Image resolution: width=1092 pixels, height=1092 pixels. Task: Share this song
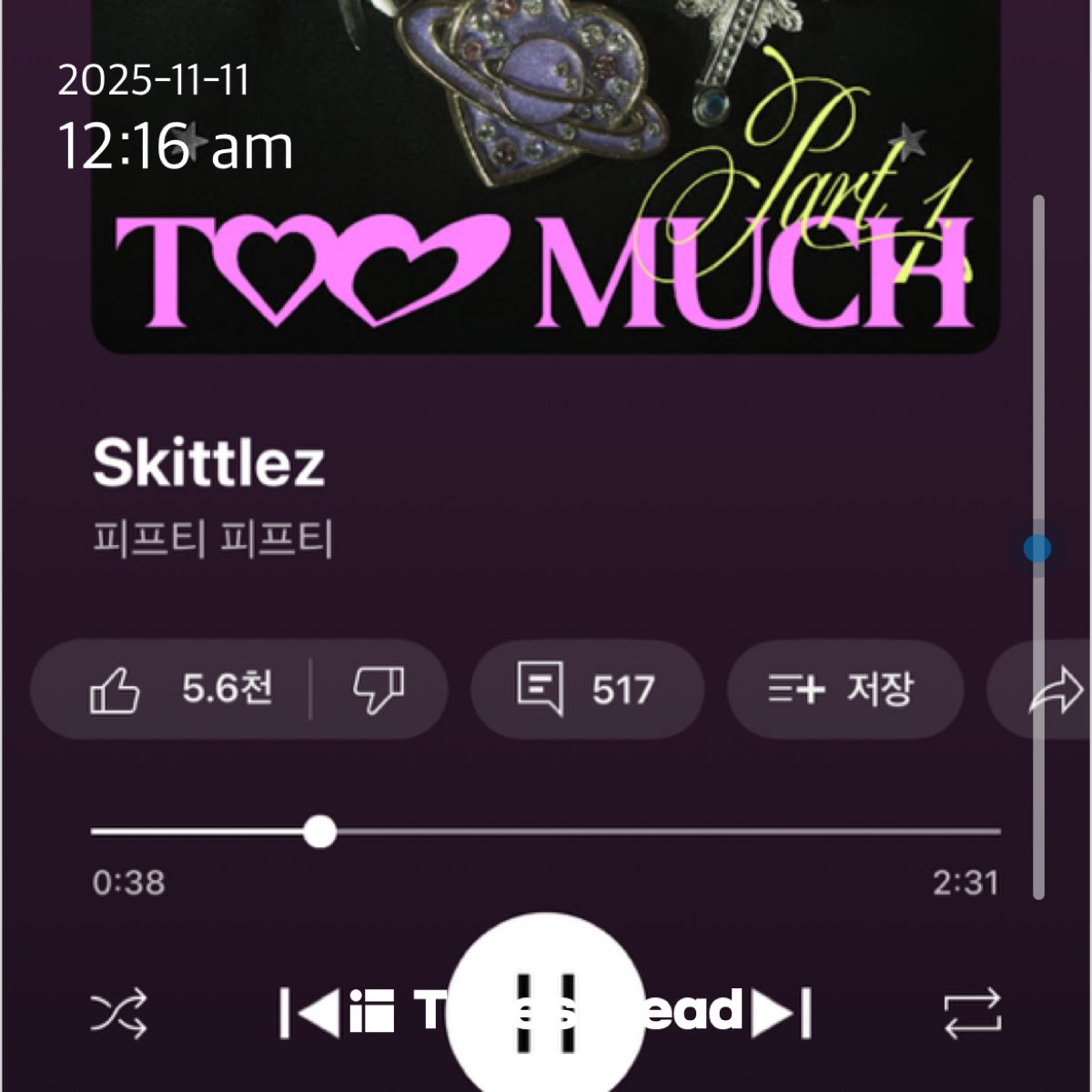click(1054, 689)
